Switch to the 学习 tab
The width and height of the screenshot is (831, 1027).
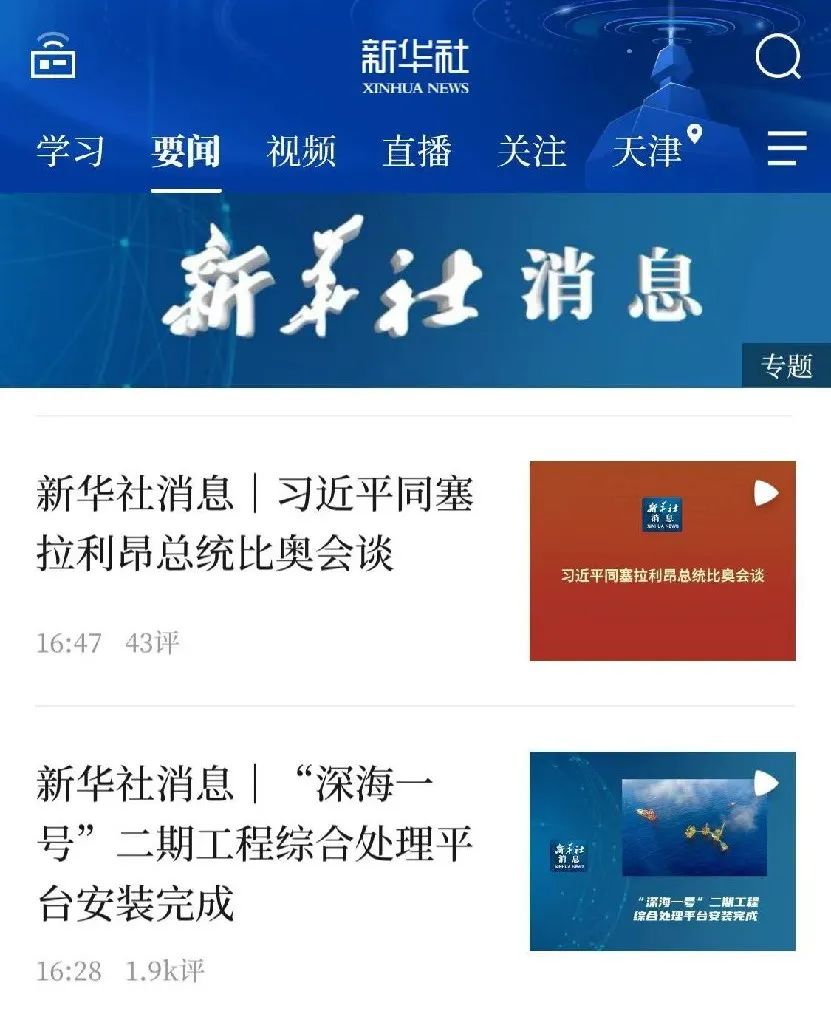tap(70, 152)
